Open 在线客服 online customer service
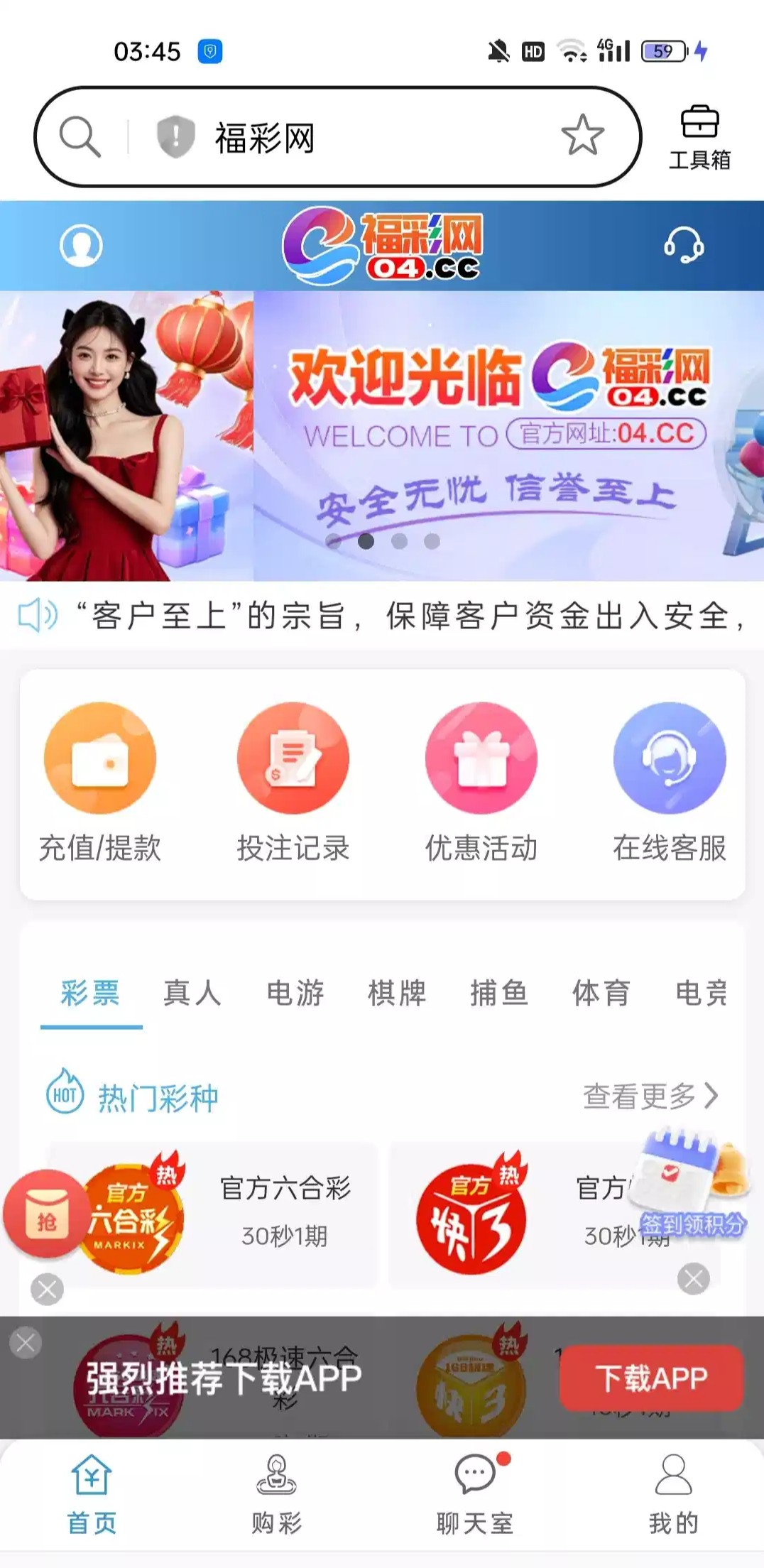The height and width of the screenshot is (1568, 764). (670, 782)
